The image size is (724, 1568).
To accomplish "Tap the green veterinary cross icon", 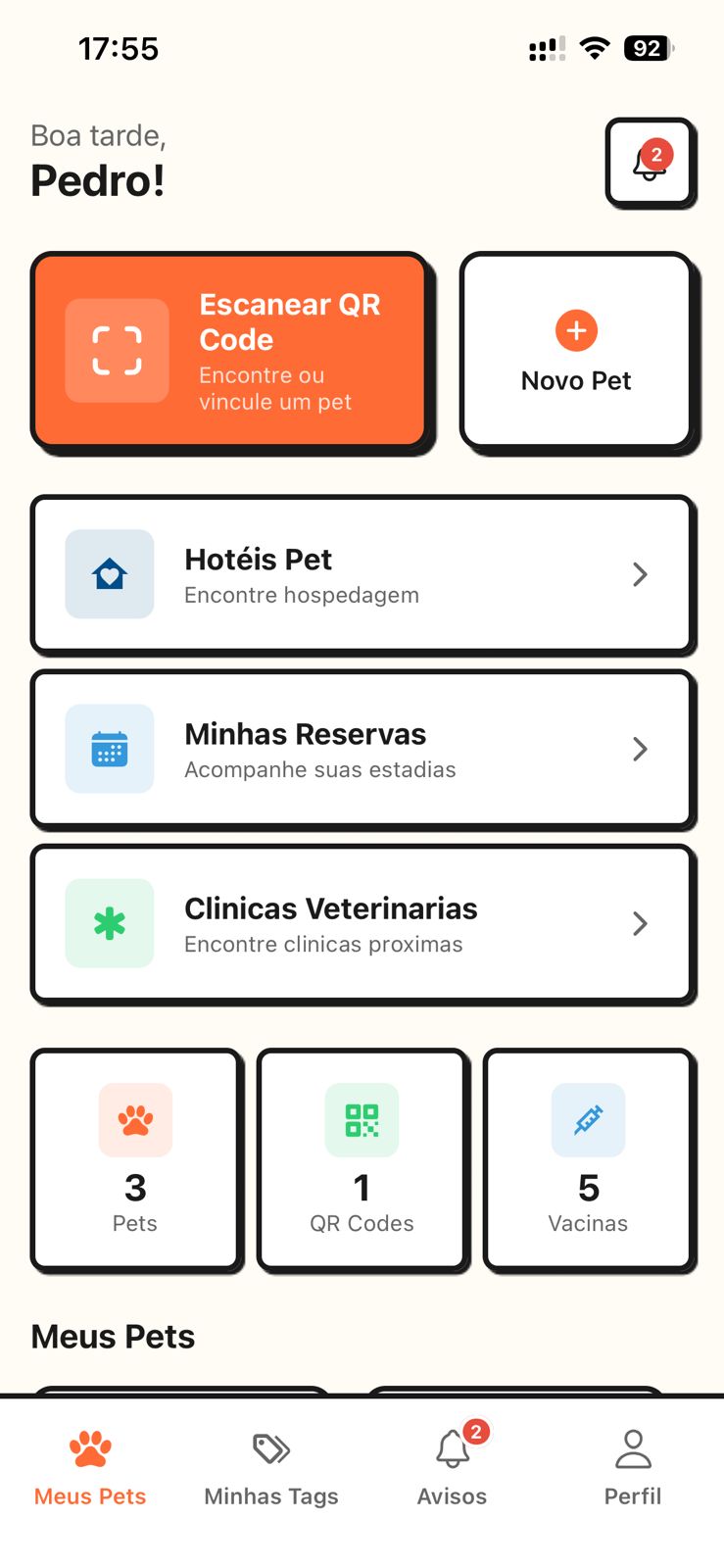I will pos(109,923).
